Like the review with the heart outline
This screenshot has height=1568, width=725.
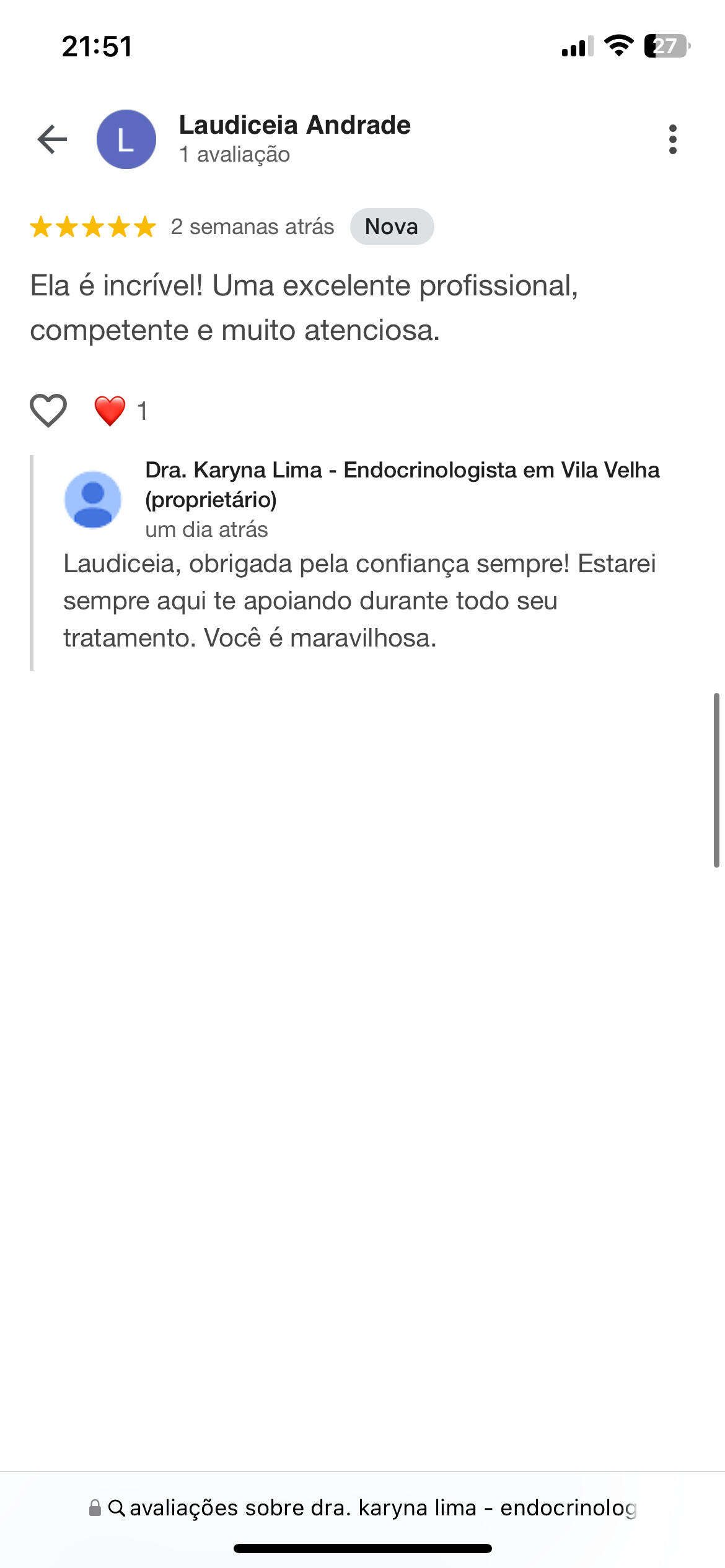pyautogui.click(x=48, y=411)
